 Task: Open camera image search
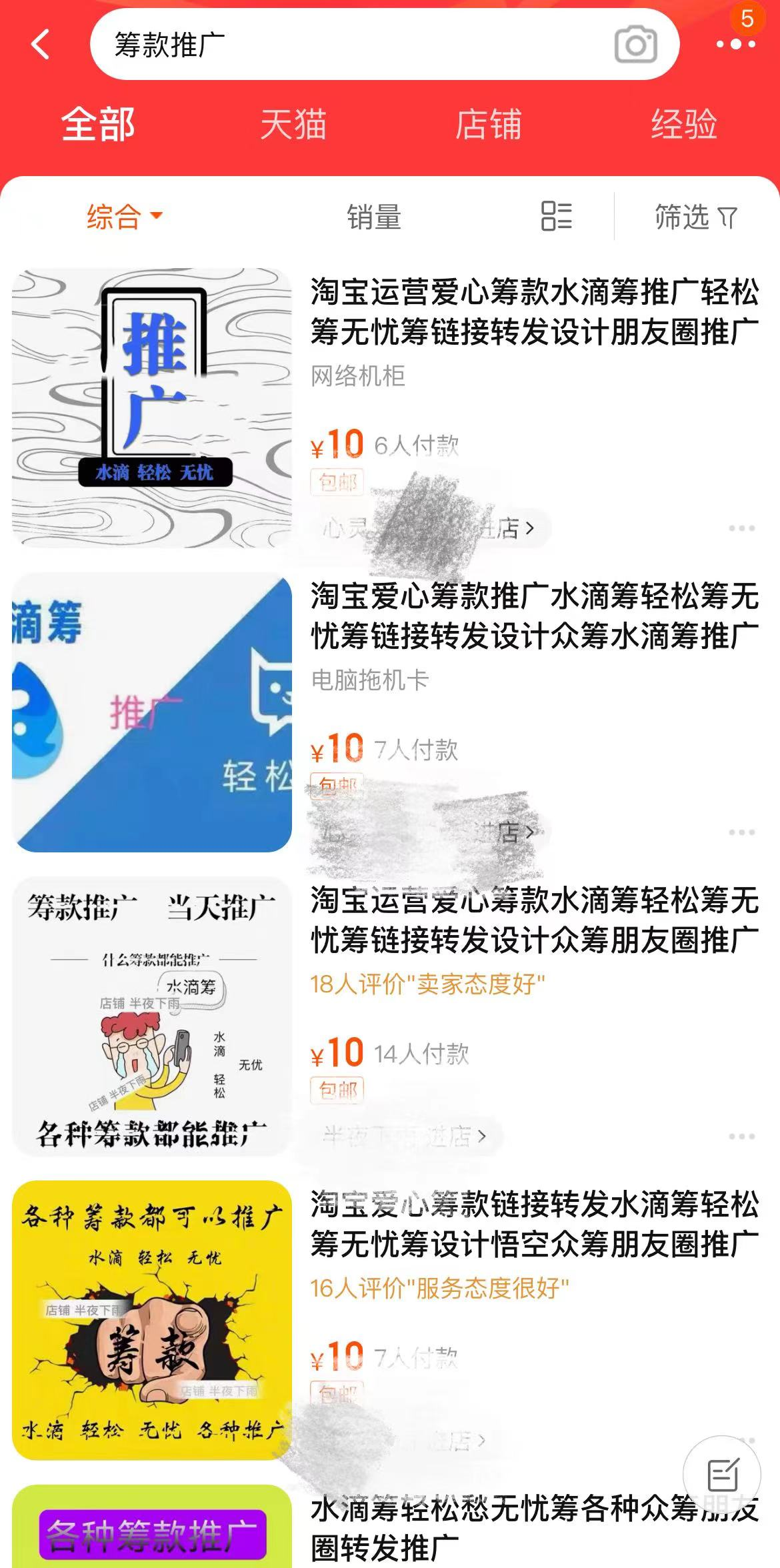coord(635,45)
